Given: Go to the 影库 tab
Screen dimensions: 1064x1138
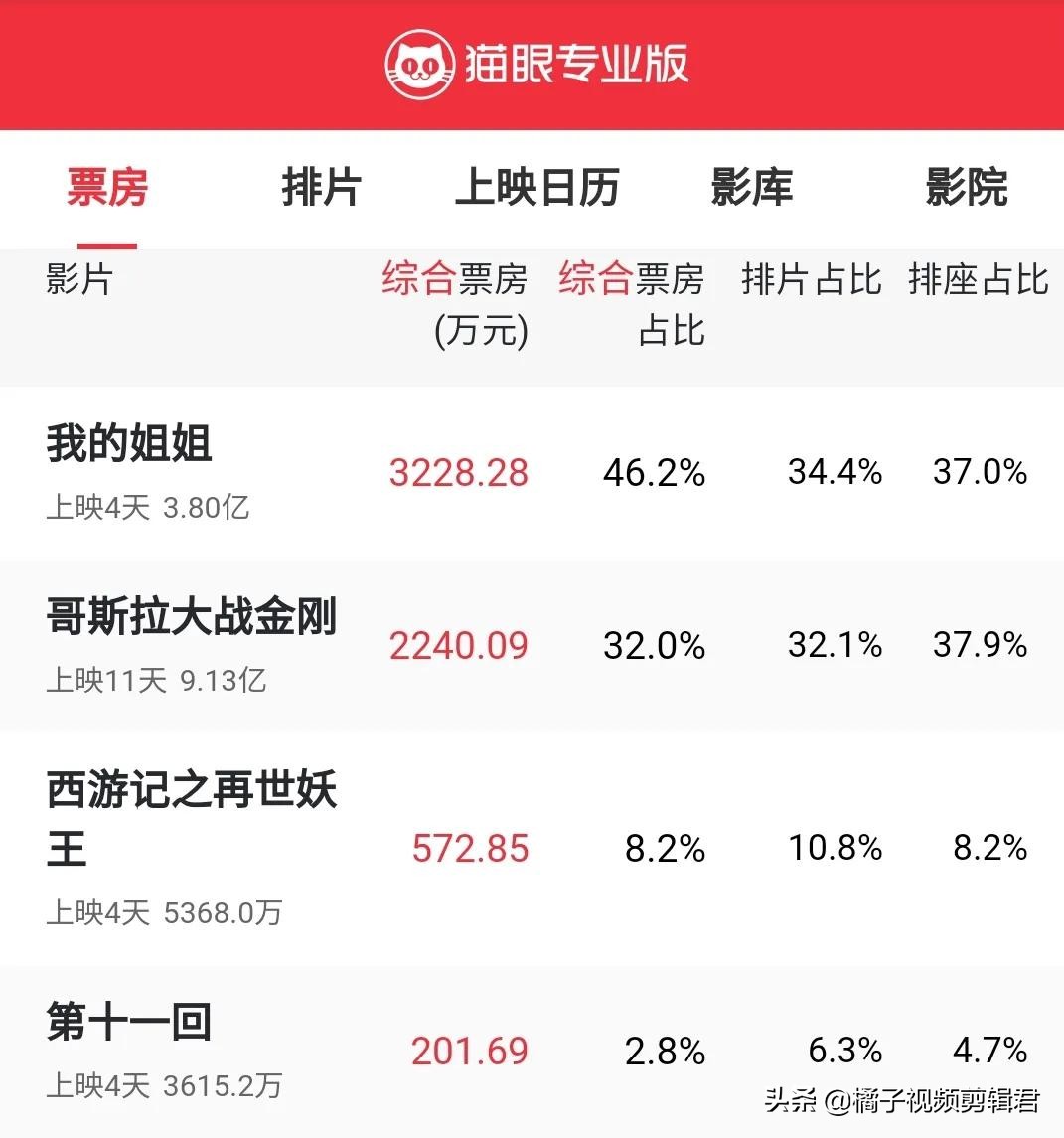Looking at the screenshot, I should pos(751,187).
